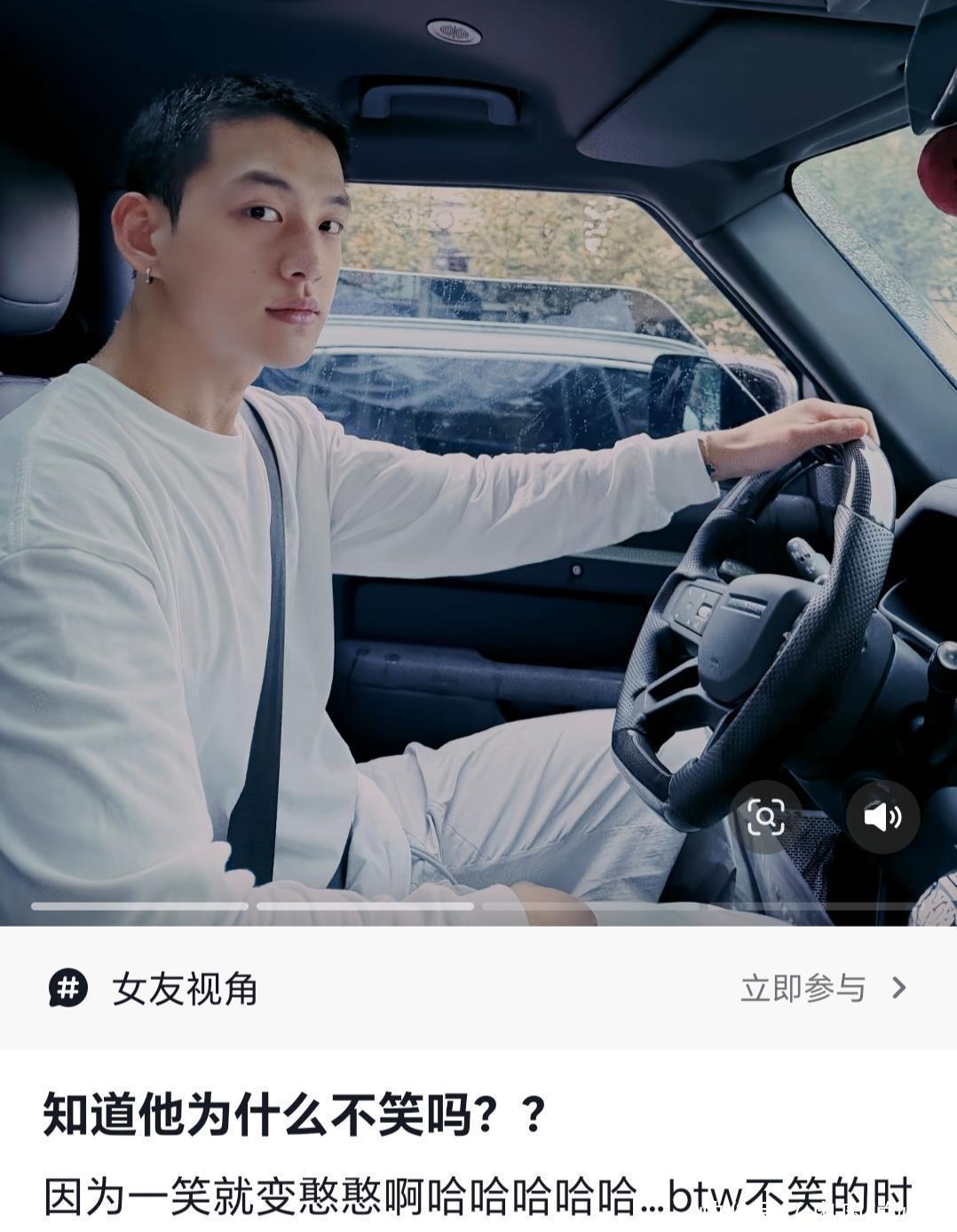
Task: Tap the image search scan icon
Action: pos(765,817)
